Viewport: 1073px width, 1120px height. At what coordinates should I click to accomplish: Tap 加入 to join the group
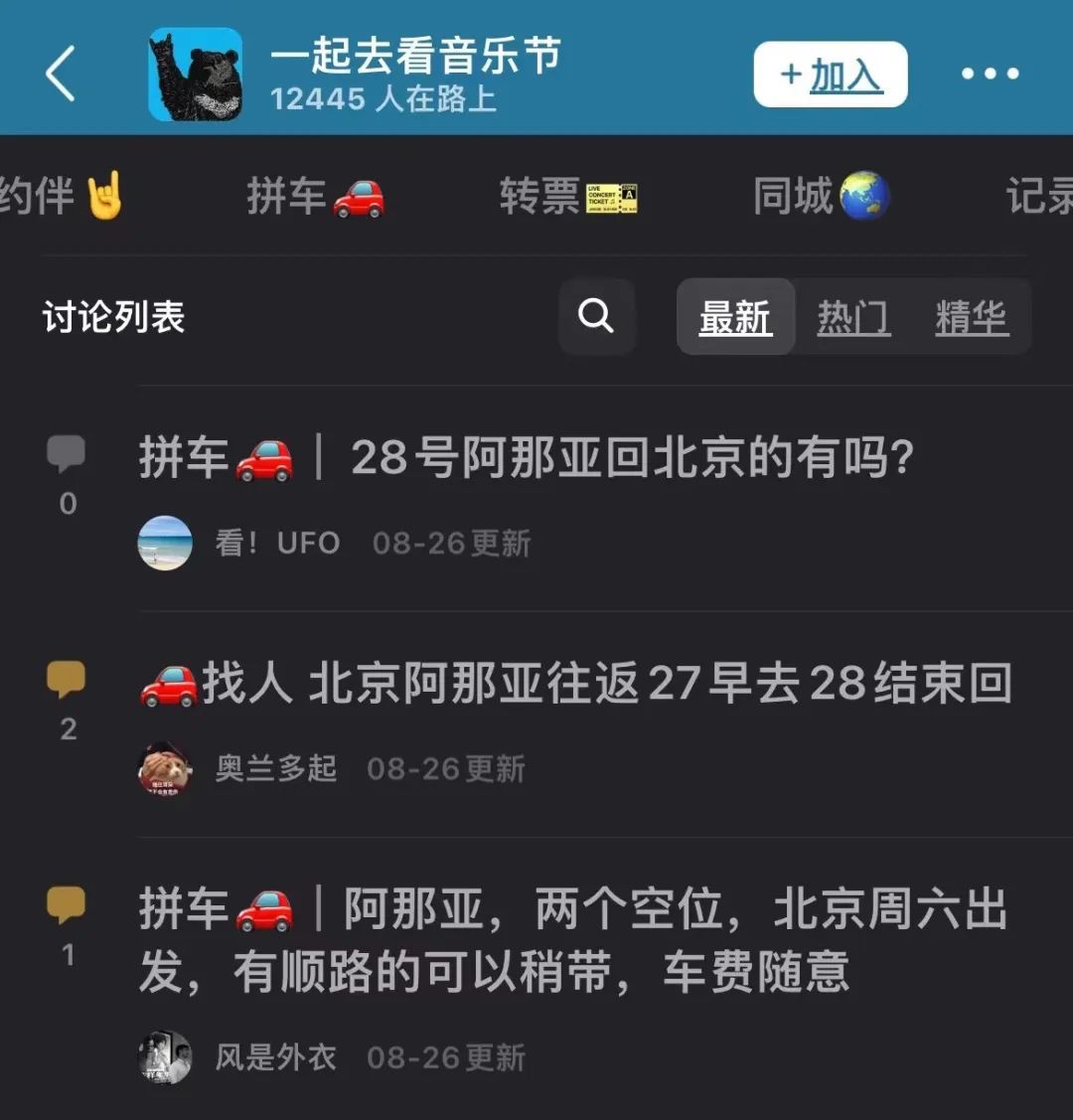(830, 75)
